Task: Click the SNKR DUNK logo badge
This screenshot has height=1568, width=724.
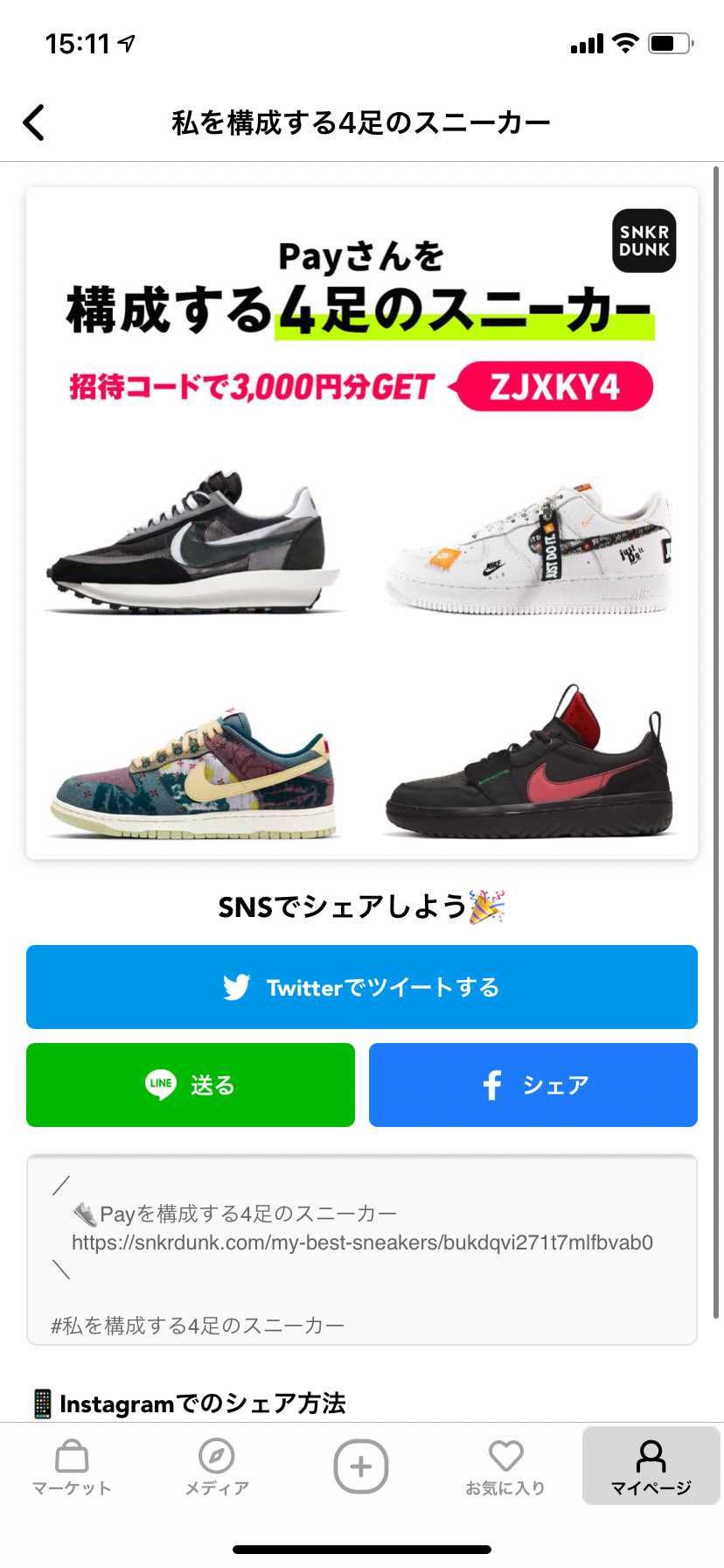Action: pos(643,242)
